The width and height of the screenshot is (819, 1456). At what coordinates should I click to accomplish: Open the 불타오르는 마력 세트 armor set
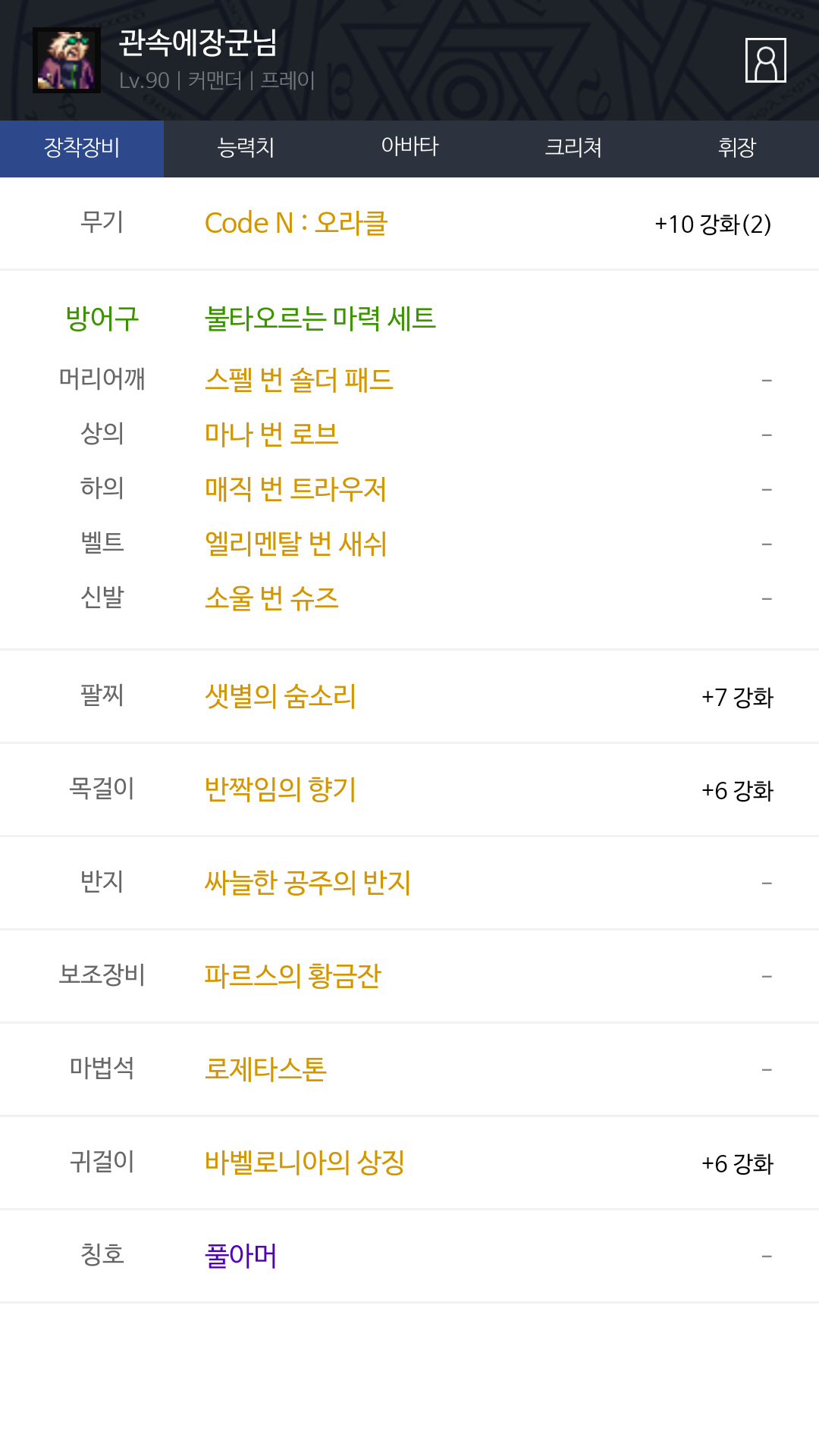click(x=320, y=318)
